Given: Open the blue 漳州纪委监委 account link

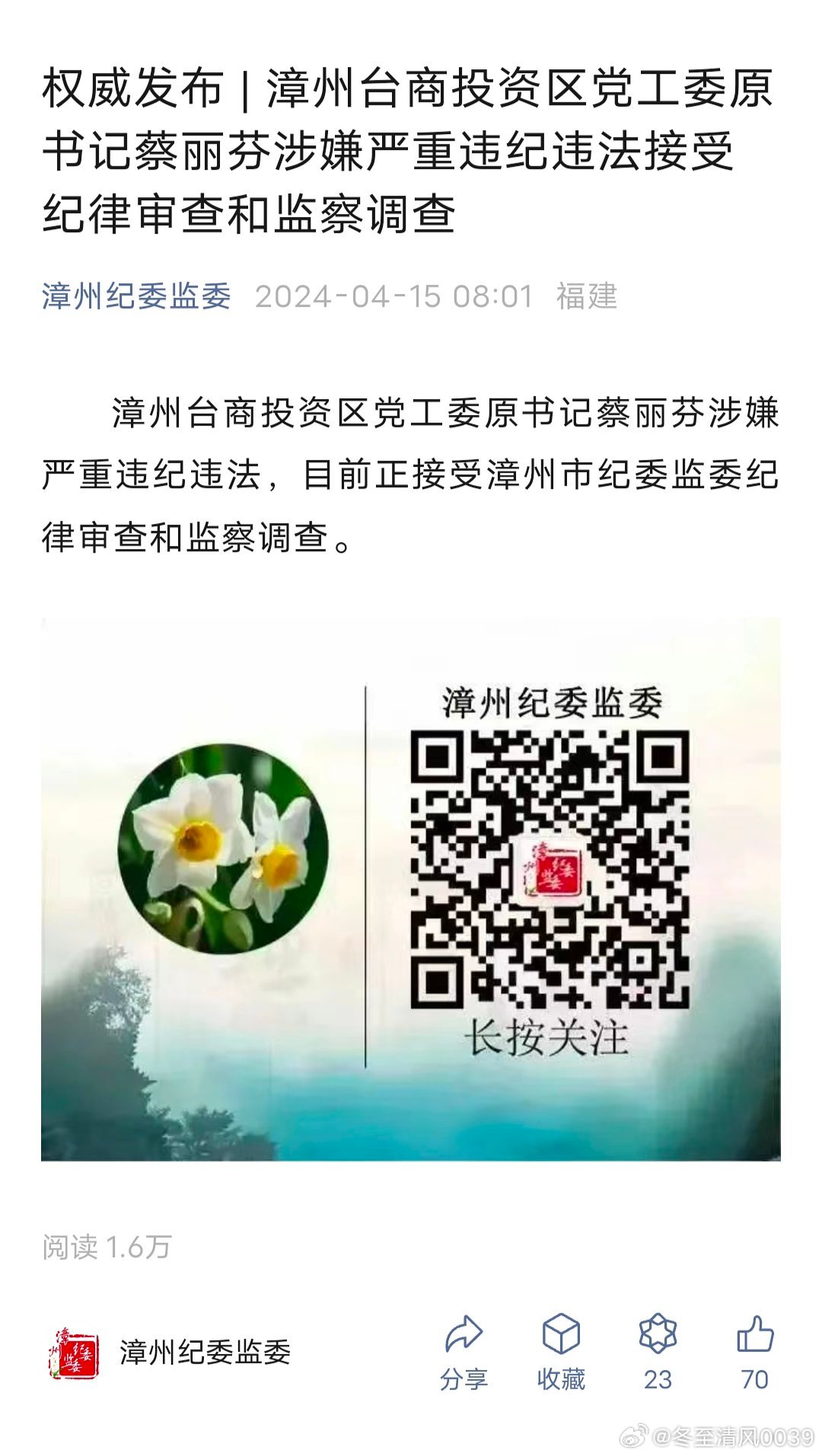Looking at the screenshot, I should 136,296.
